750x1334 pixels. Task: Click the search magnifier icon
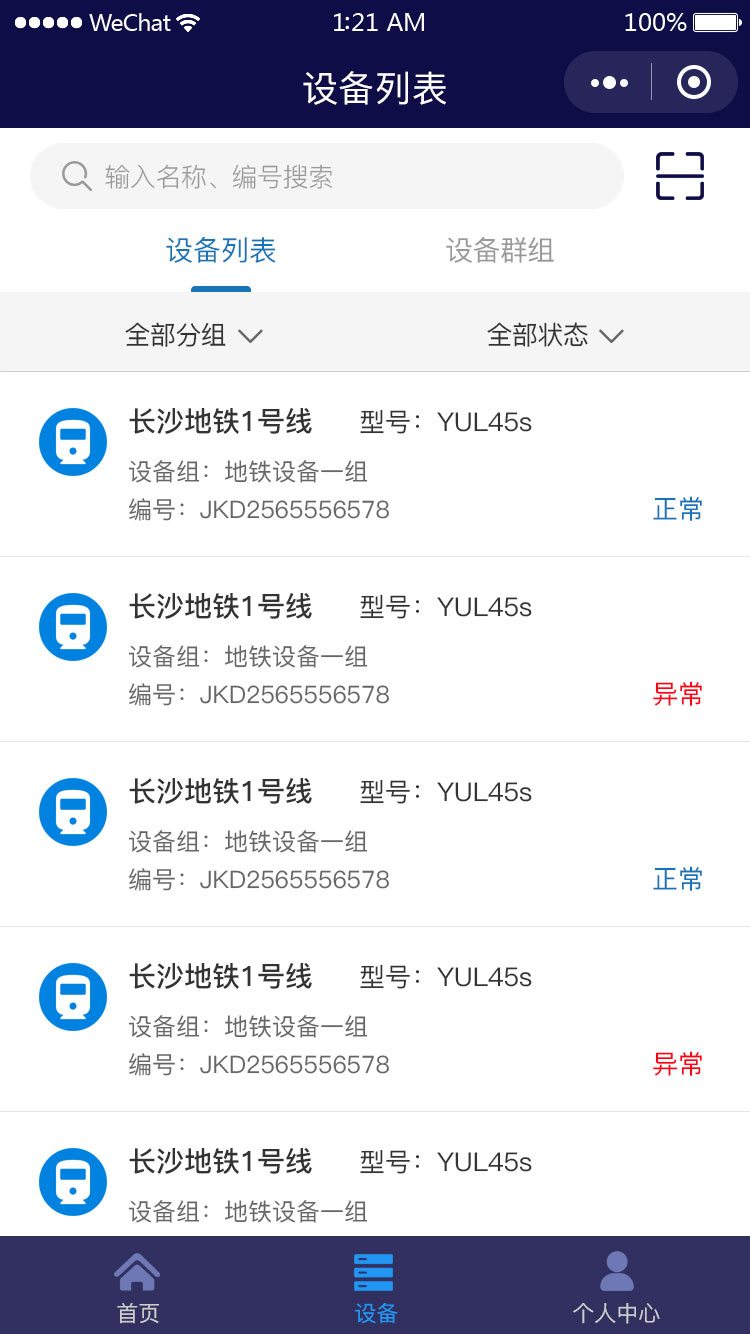(76, 175)
